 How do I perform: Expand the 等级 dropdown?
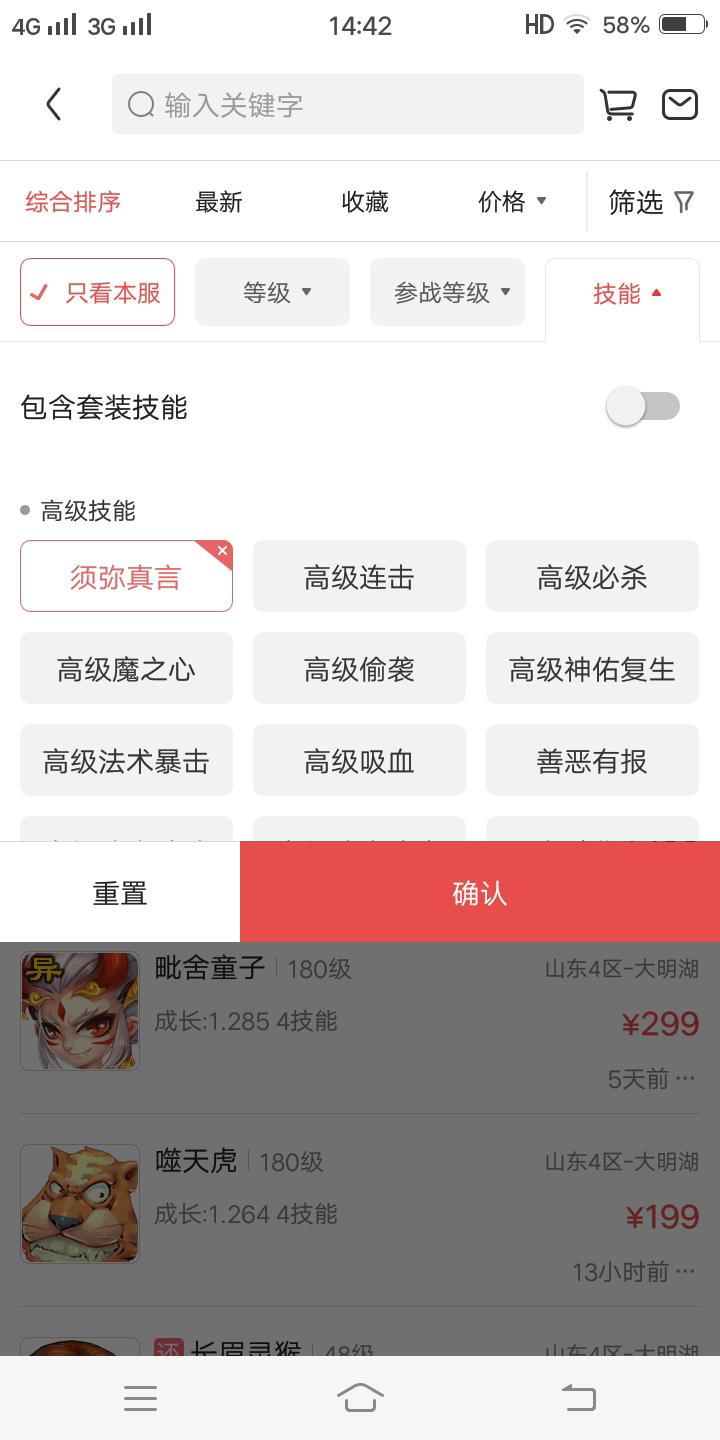(x=272, y=292)
